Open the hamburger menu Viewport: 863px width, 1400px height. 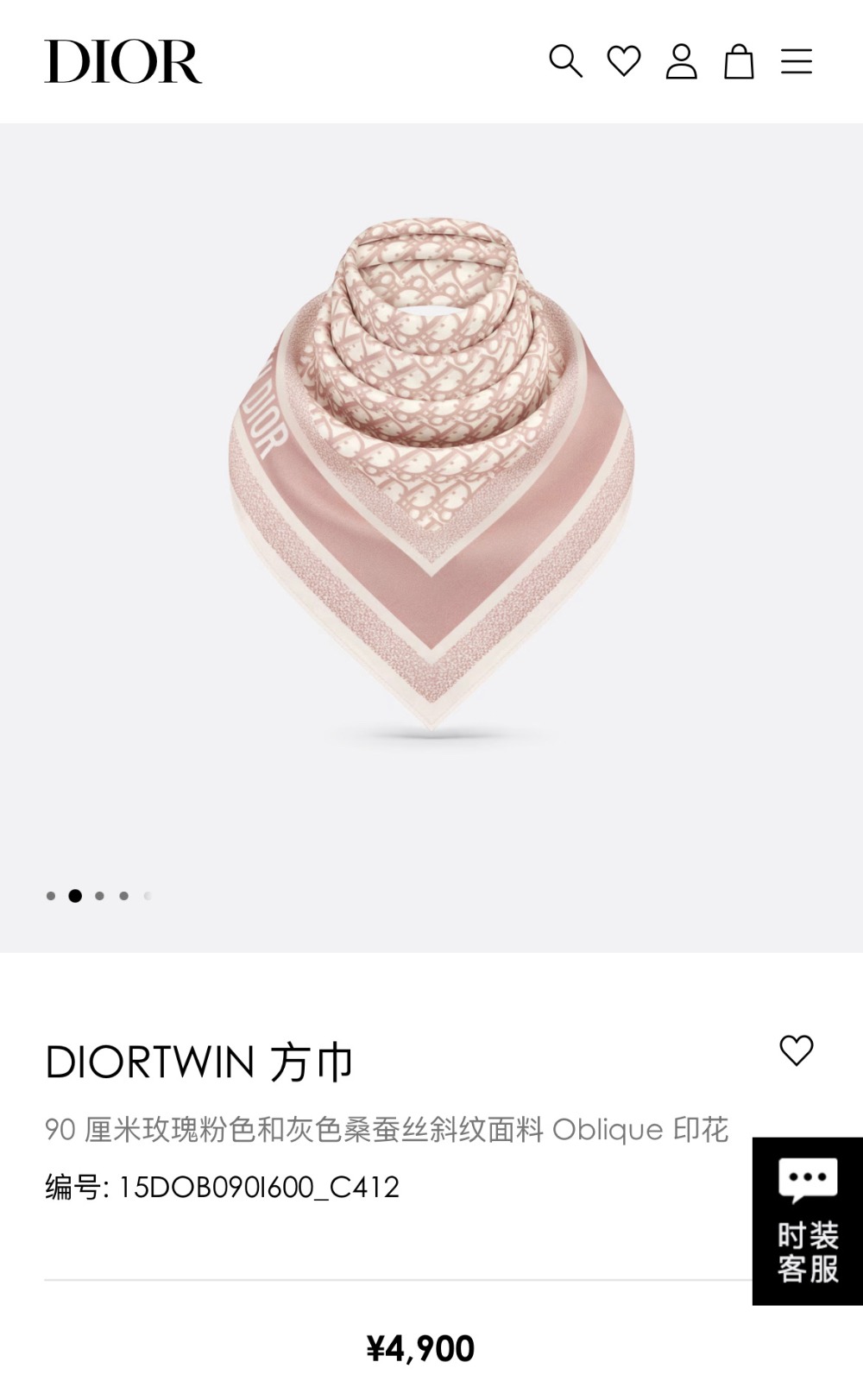pyautogui.click(x=796, y=61)
